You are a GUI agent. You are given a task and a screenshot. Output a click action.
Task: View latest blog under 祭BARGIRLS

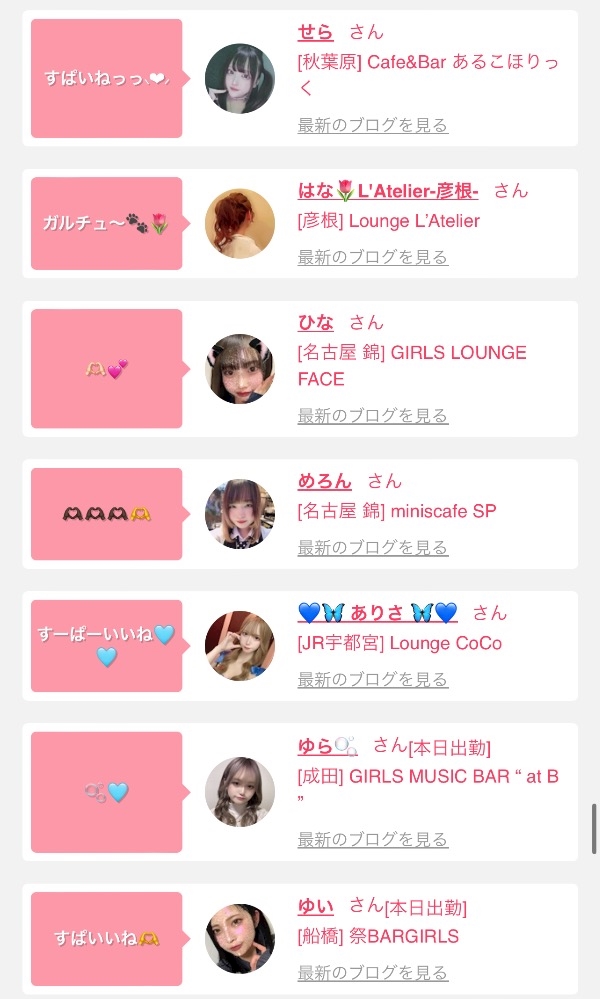(373, 972)
